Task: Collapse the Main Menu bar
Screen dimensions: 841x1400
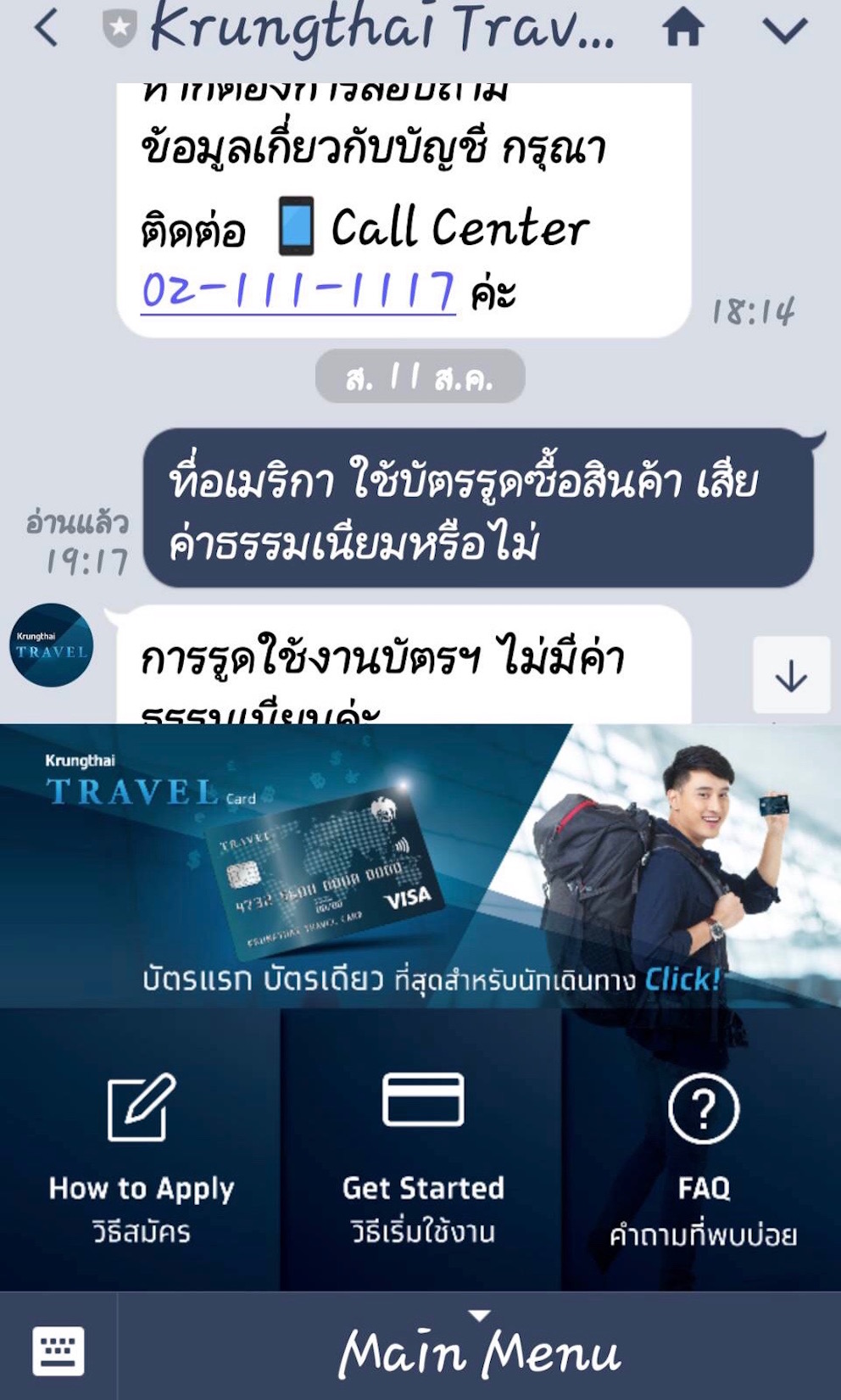Action: [479, 1348]
